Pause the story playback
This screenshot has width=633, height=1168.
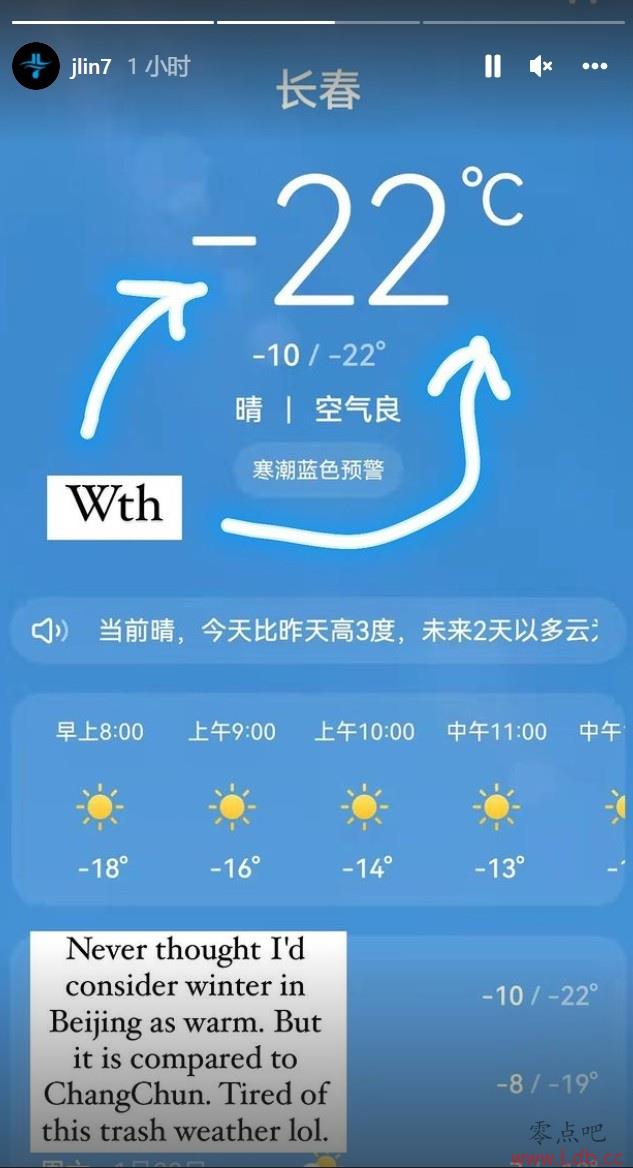coord(492,67)
